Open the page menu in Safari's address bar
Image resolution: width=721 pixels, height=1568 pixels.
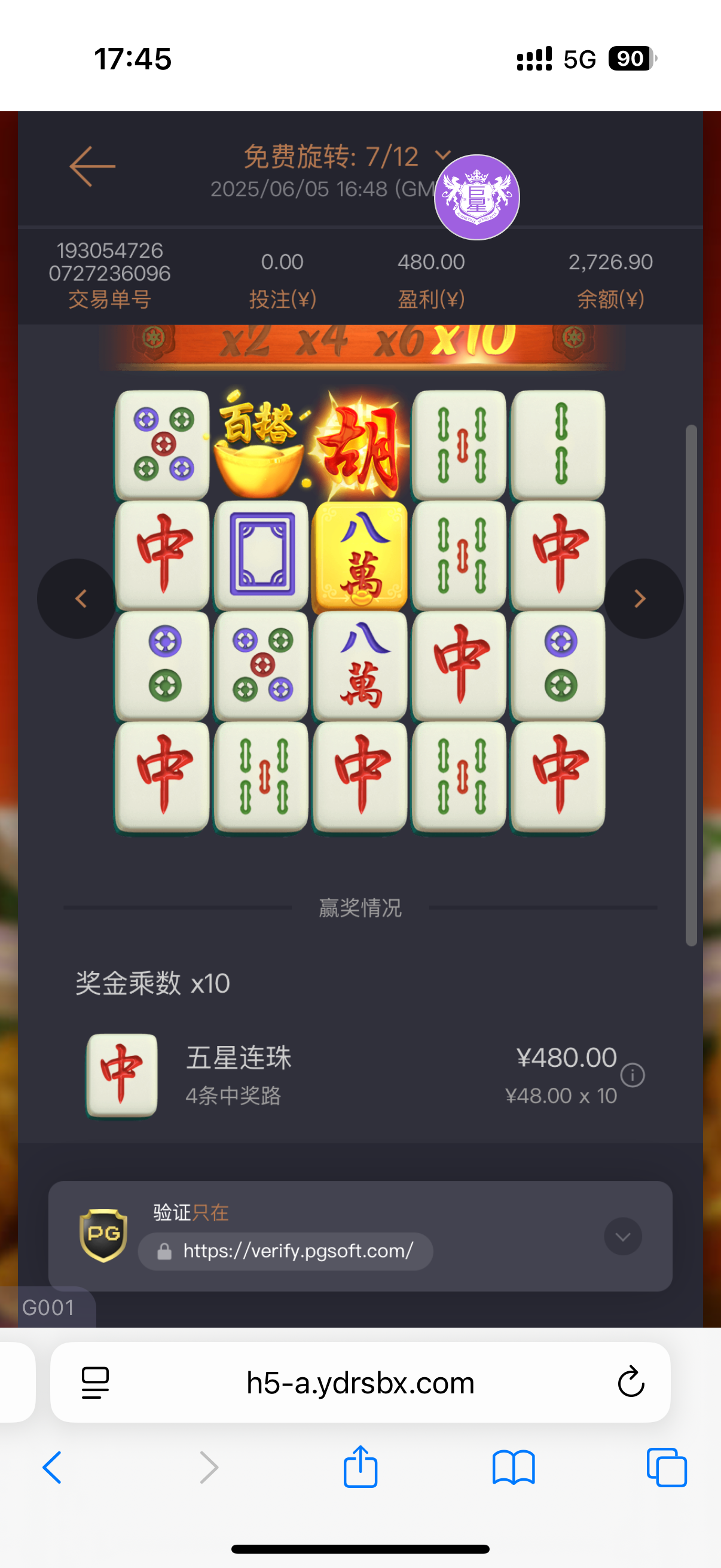[x=96, y=1383]
